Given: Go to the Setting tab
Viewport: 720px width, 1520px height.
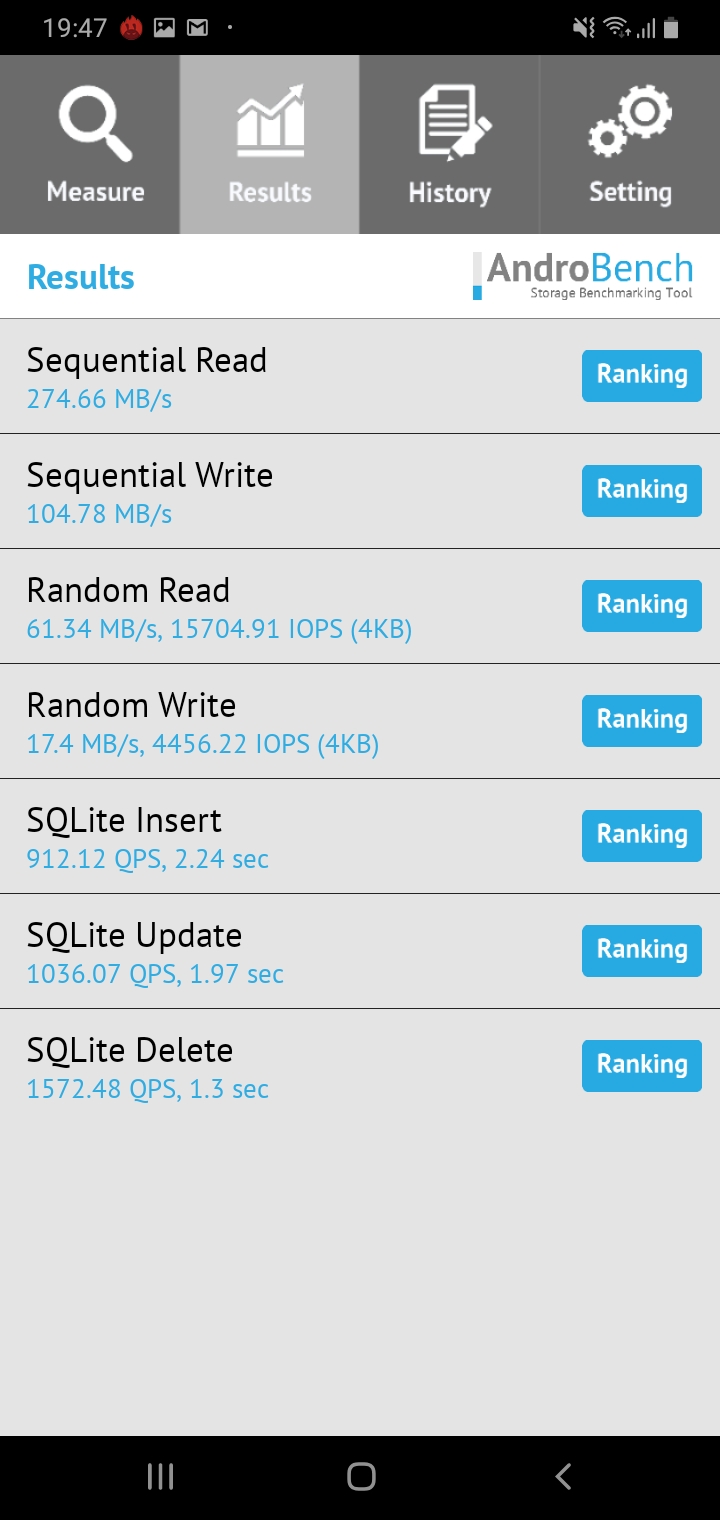Looking at the screenshot, I should coord(630,145).
